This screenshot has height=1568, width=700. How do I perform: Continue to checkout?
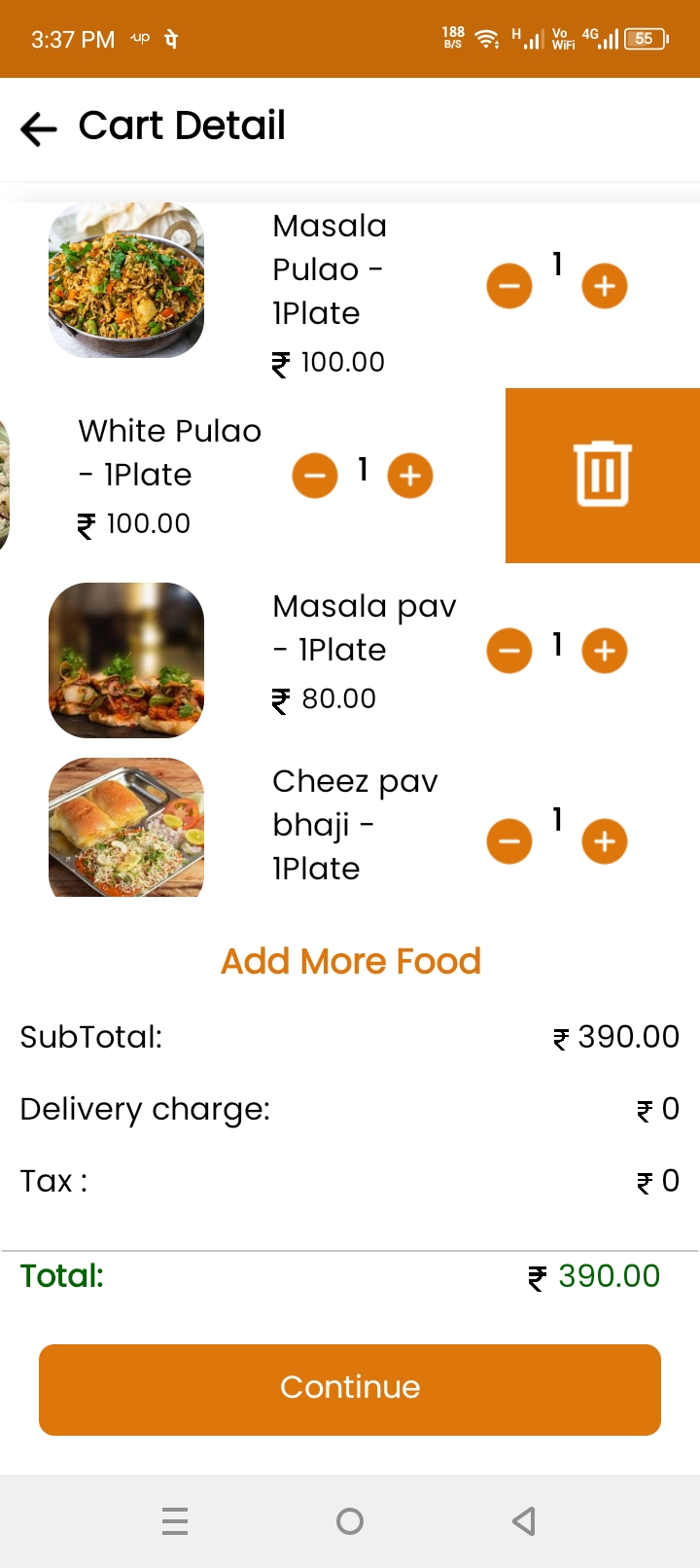point(350,1389)
